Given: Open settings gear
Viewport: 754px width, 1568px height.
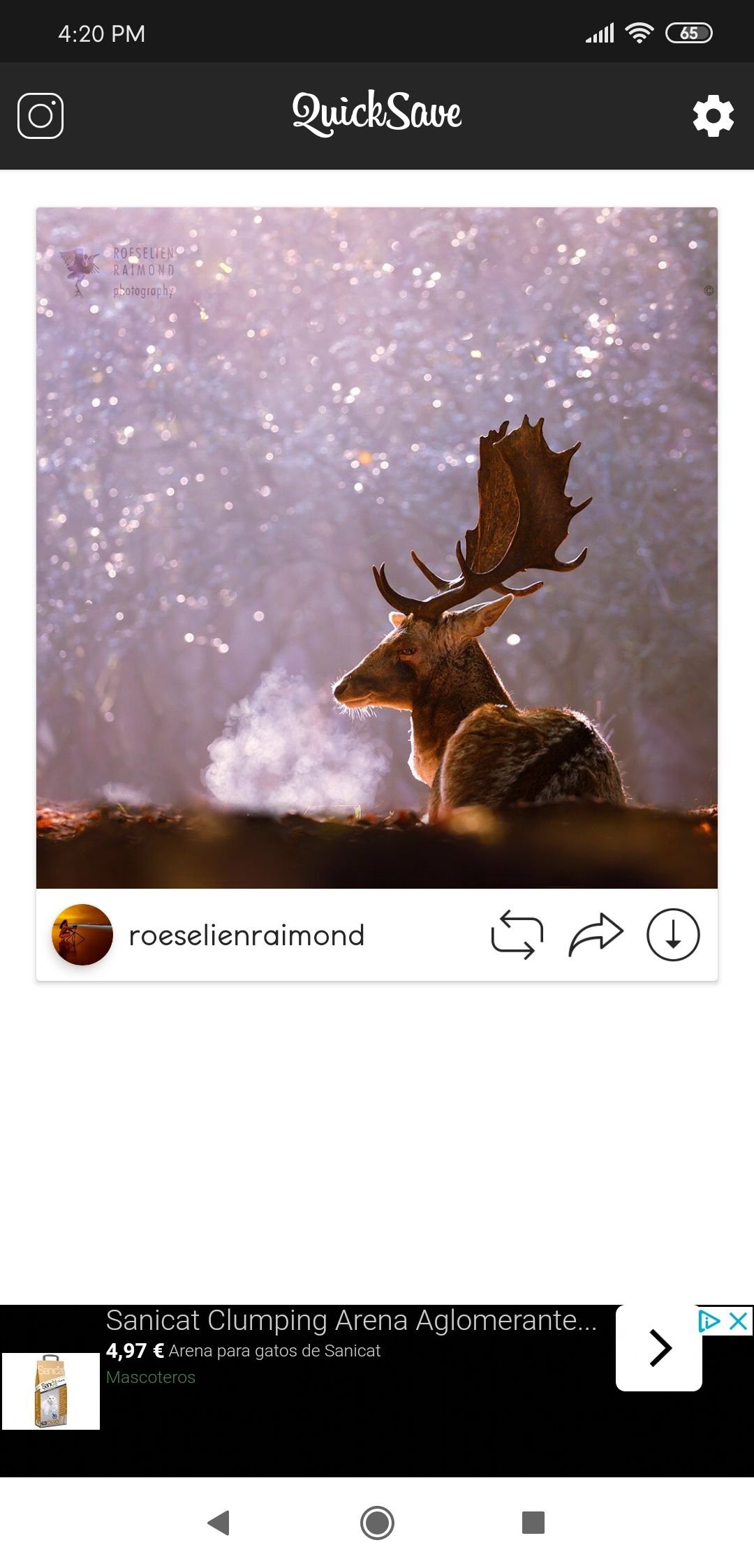Looking at the screenshot, I should click(x=713, y=116).
